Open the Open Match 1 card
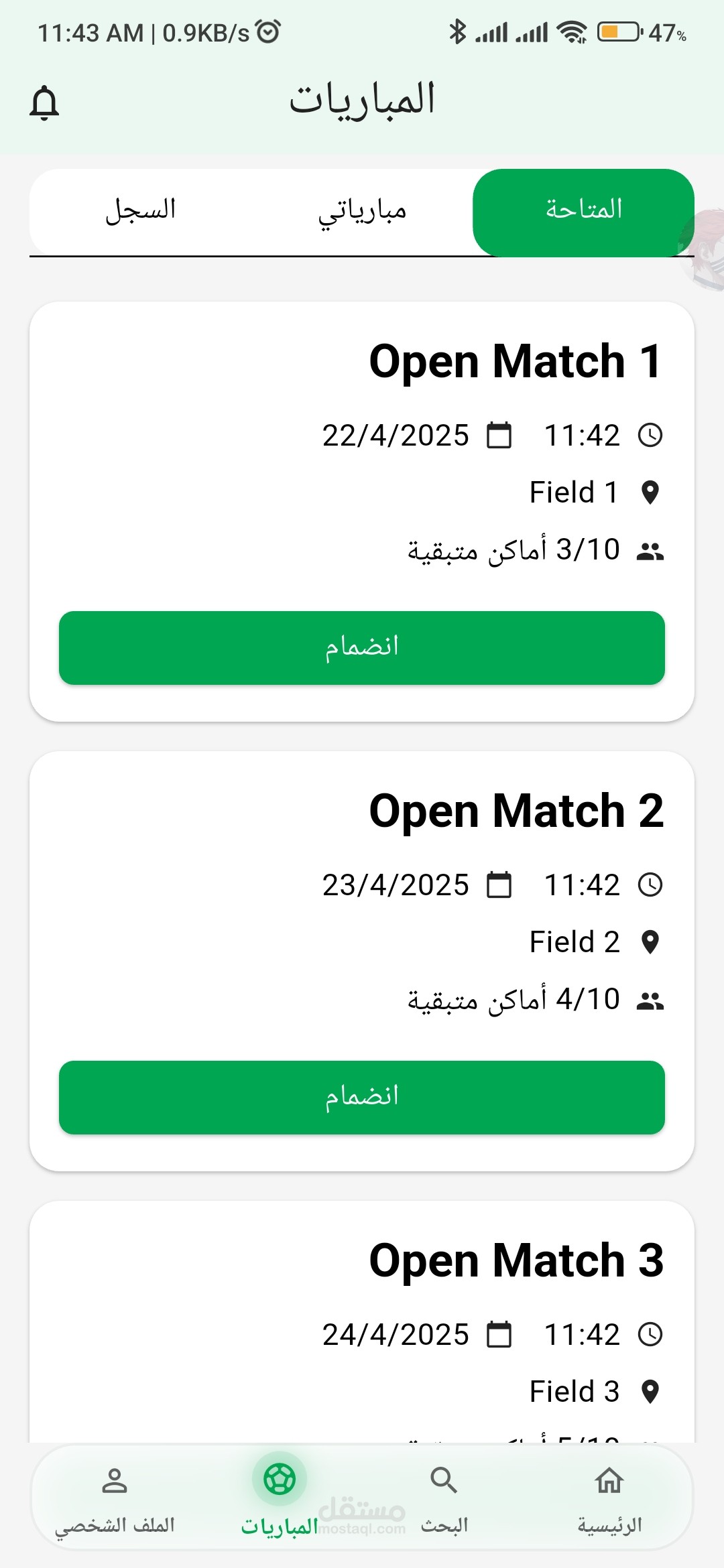The height and width of the screenshot is (1568, 724). coord(515,362)
